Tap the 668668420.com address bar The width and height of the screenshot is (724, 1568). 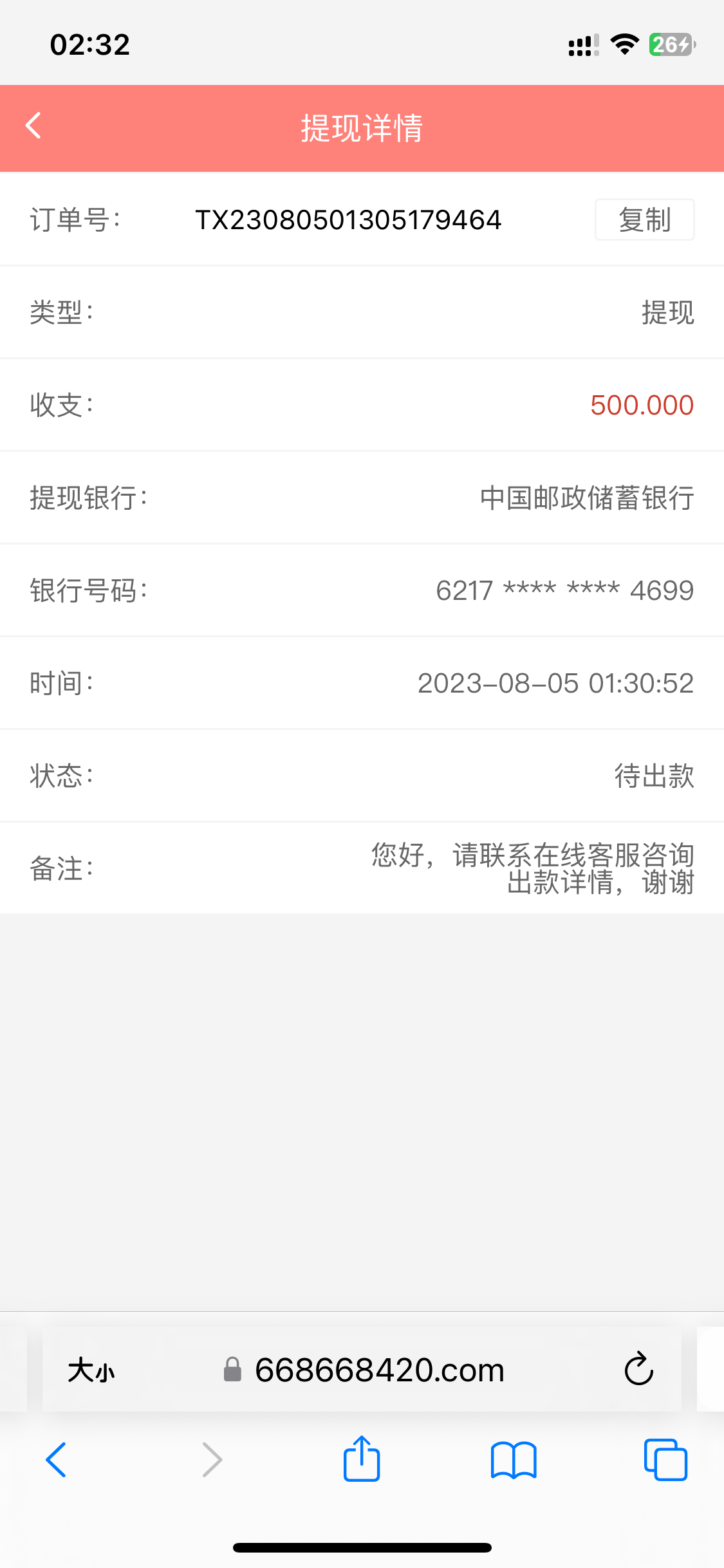click(378, 1370)
